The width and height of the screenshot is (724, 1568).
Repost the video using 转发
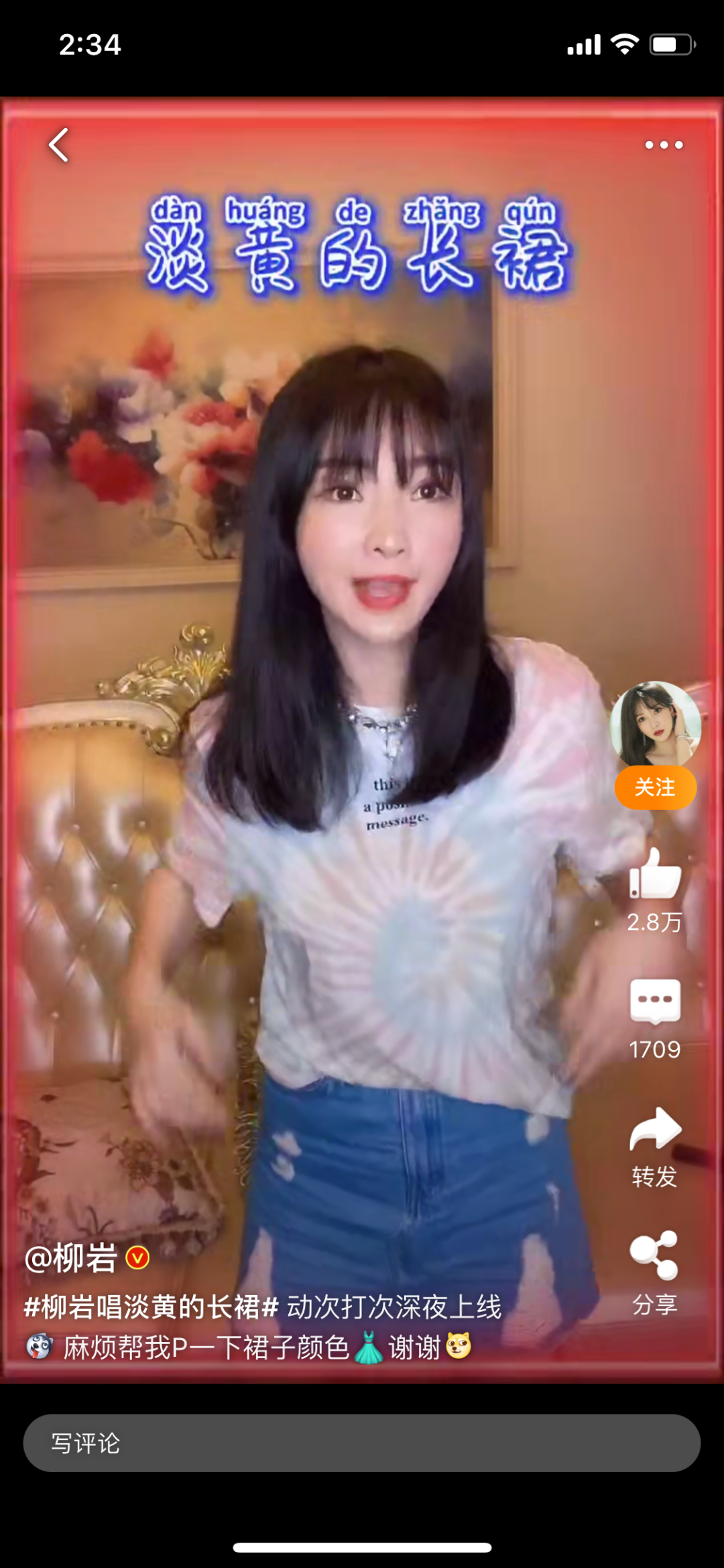655,1131
